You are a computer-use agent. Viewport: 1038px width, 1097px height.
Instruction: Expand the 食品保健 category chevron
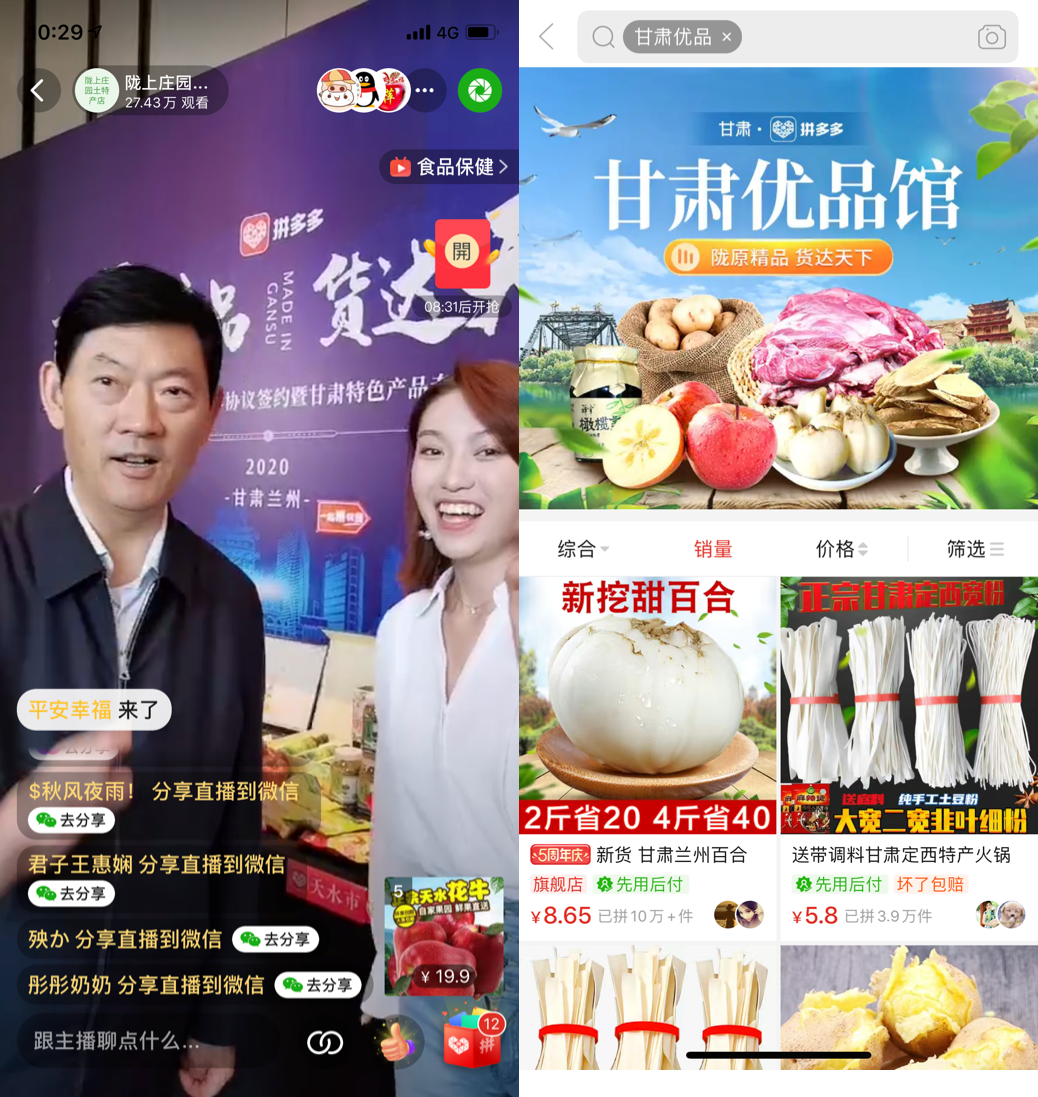tap(505, 166)
